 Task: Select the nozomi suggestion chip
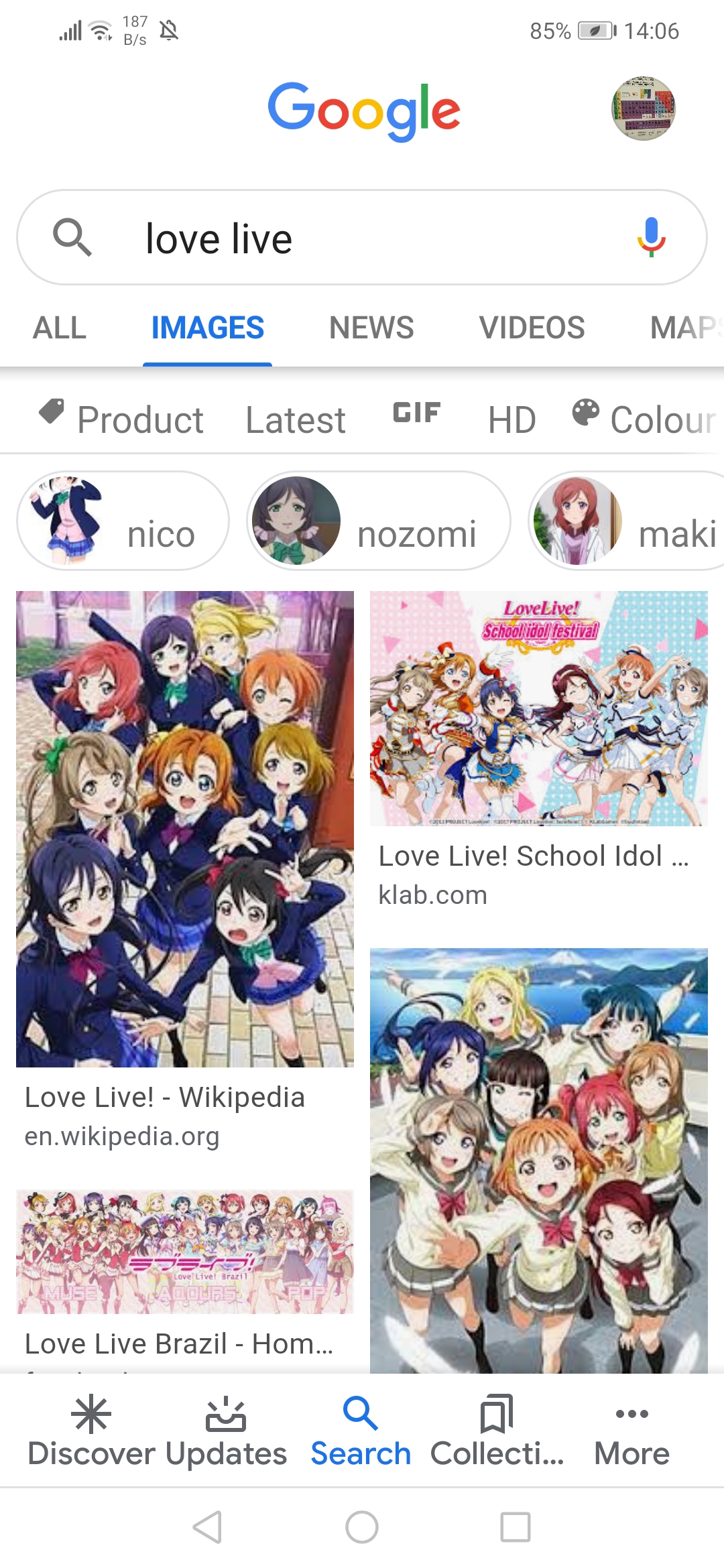[x=379, y=521]
